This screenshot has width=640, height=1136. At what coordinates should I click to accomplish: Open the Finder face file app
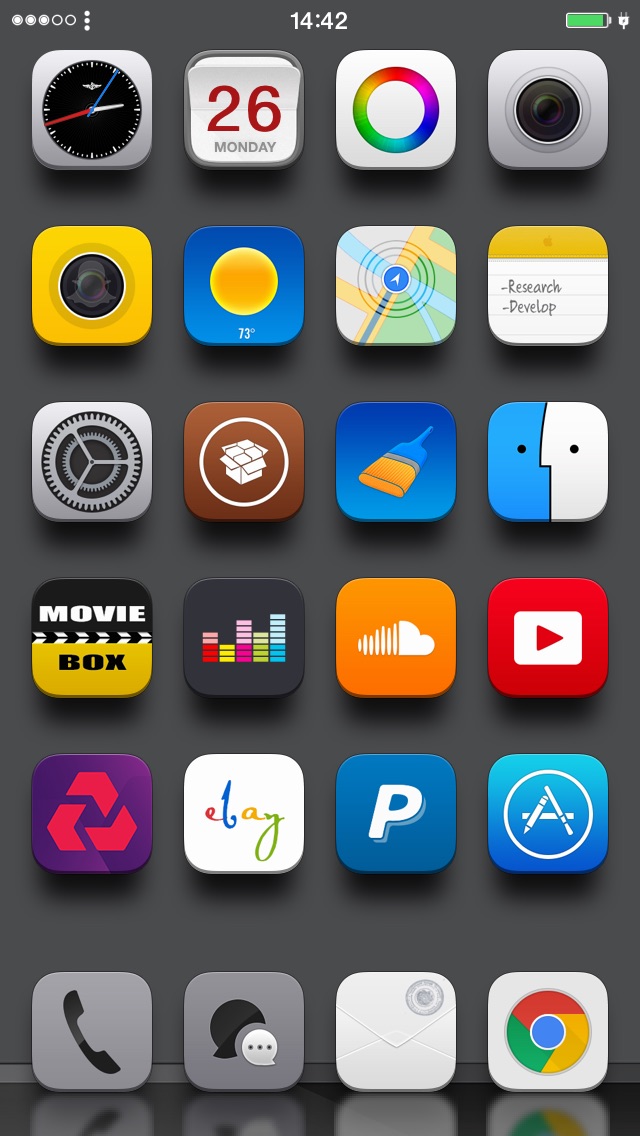[548, 462]
